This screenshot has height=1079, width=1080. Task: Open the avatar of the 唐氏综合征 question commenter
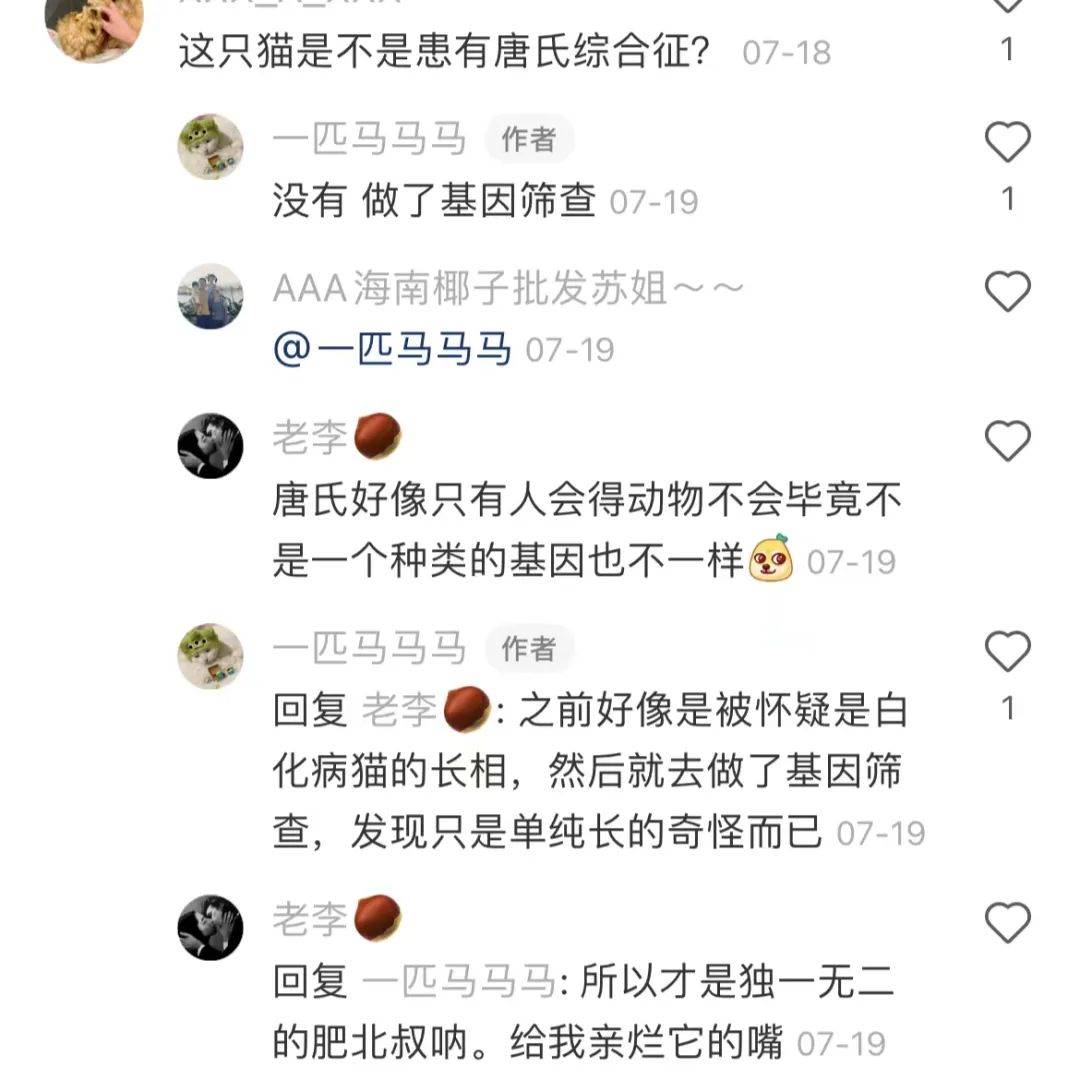[96, 25]
